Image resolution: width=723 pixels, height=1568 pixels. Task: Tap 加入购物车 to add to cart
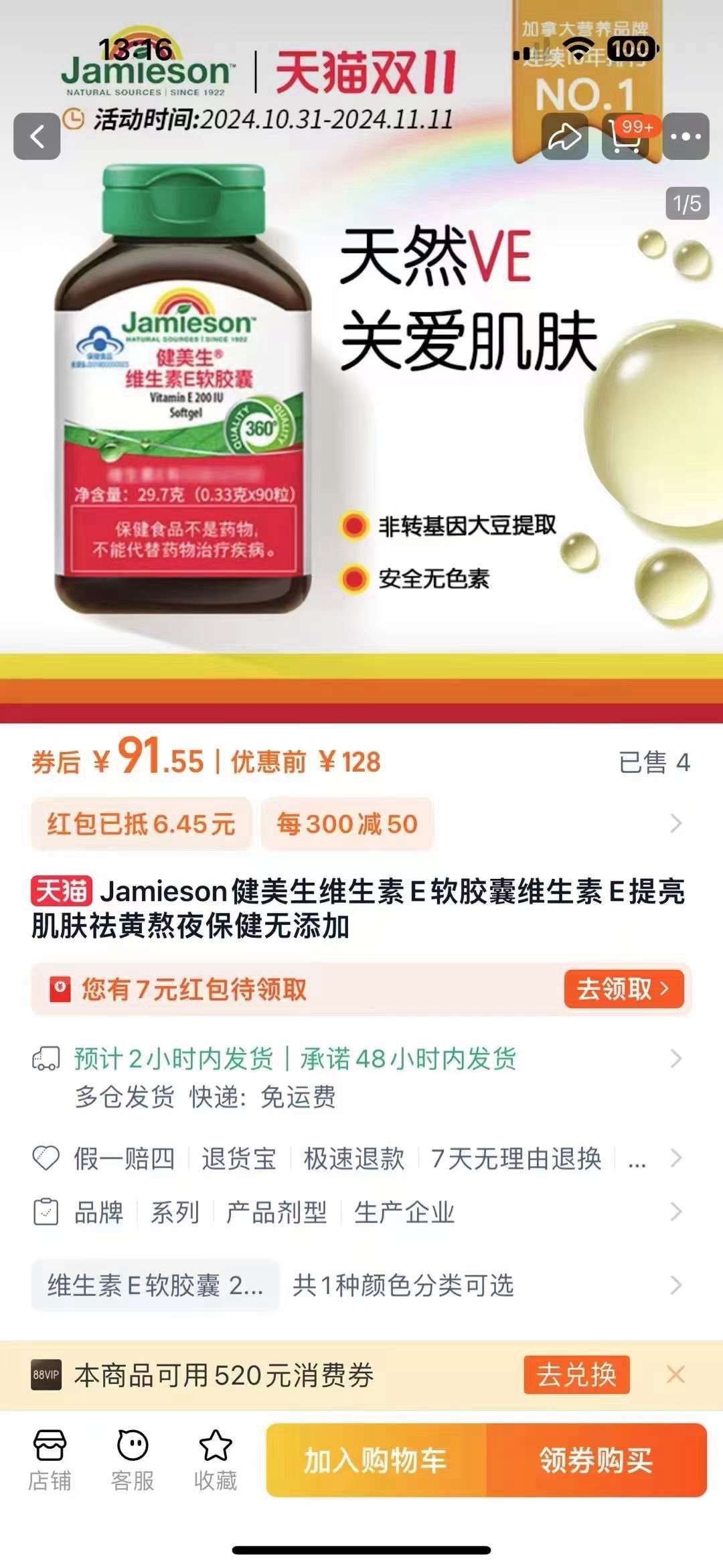point(376,1459)
